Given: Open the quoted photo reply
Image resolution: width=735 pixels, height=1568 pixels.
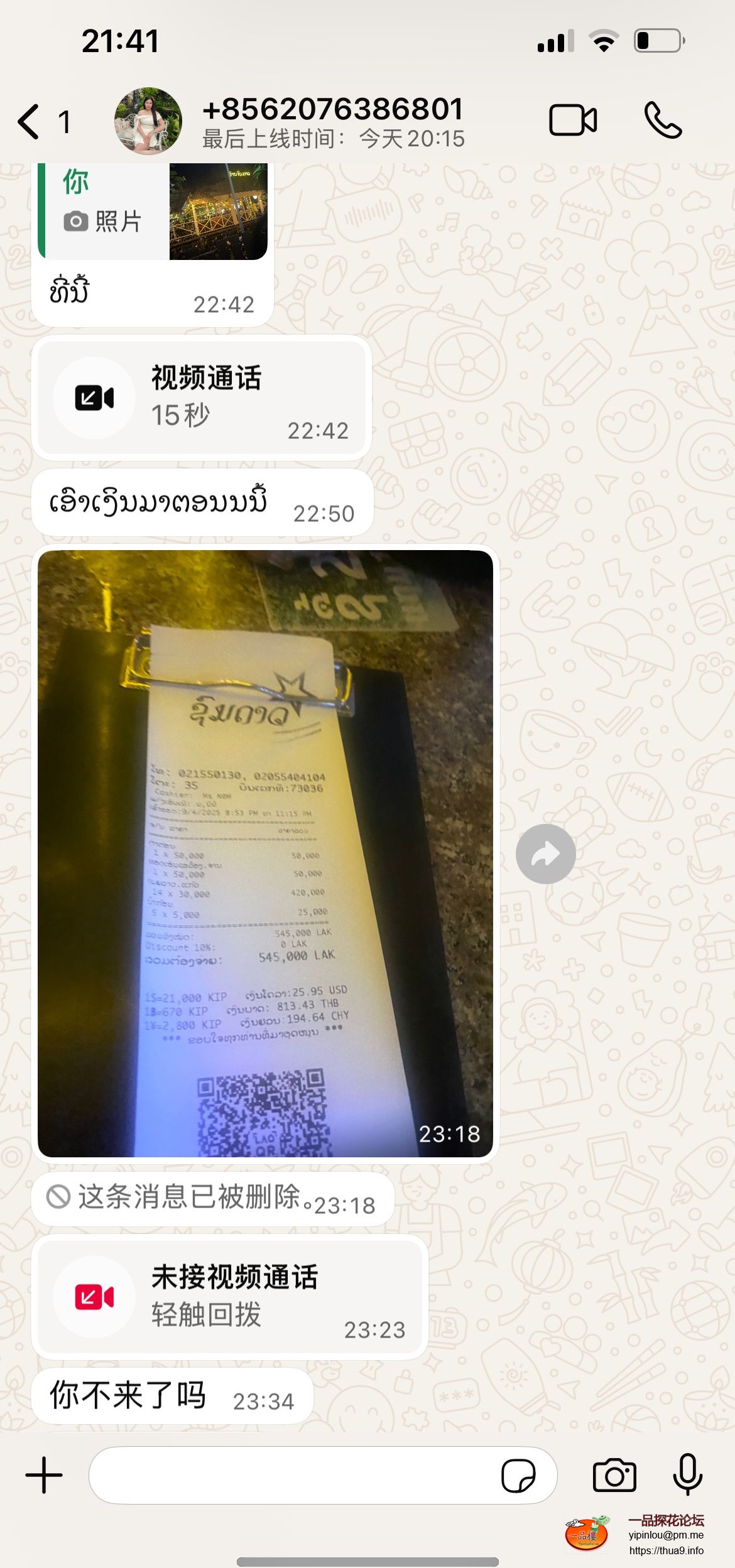Looking at the screenshot, I should [x=154, y=212].
